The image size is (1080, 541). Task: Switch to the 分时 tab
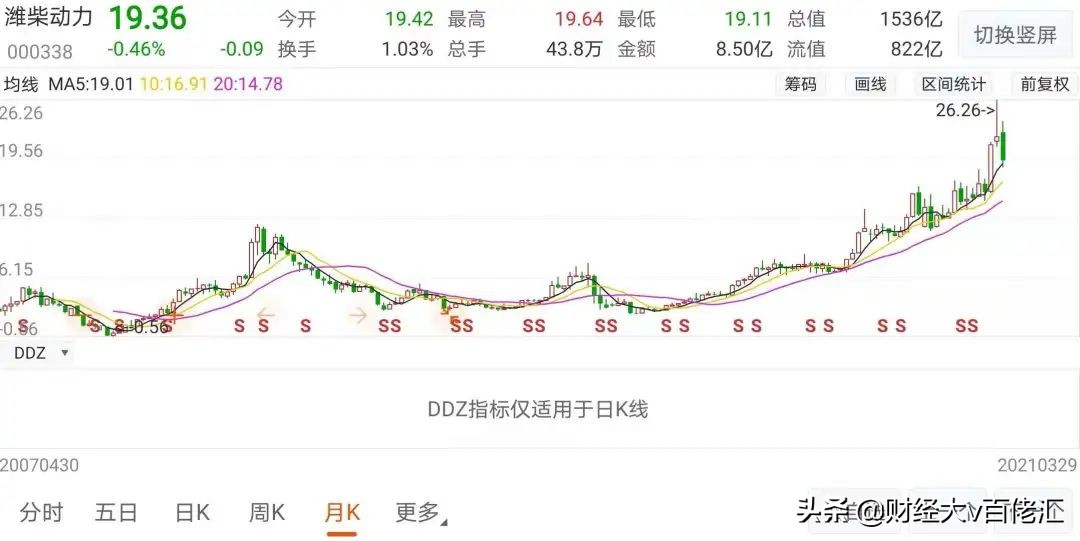(x=41, y=513)
